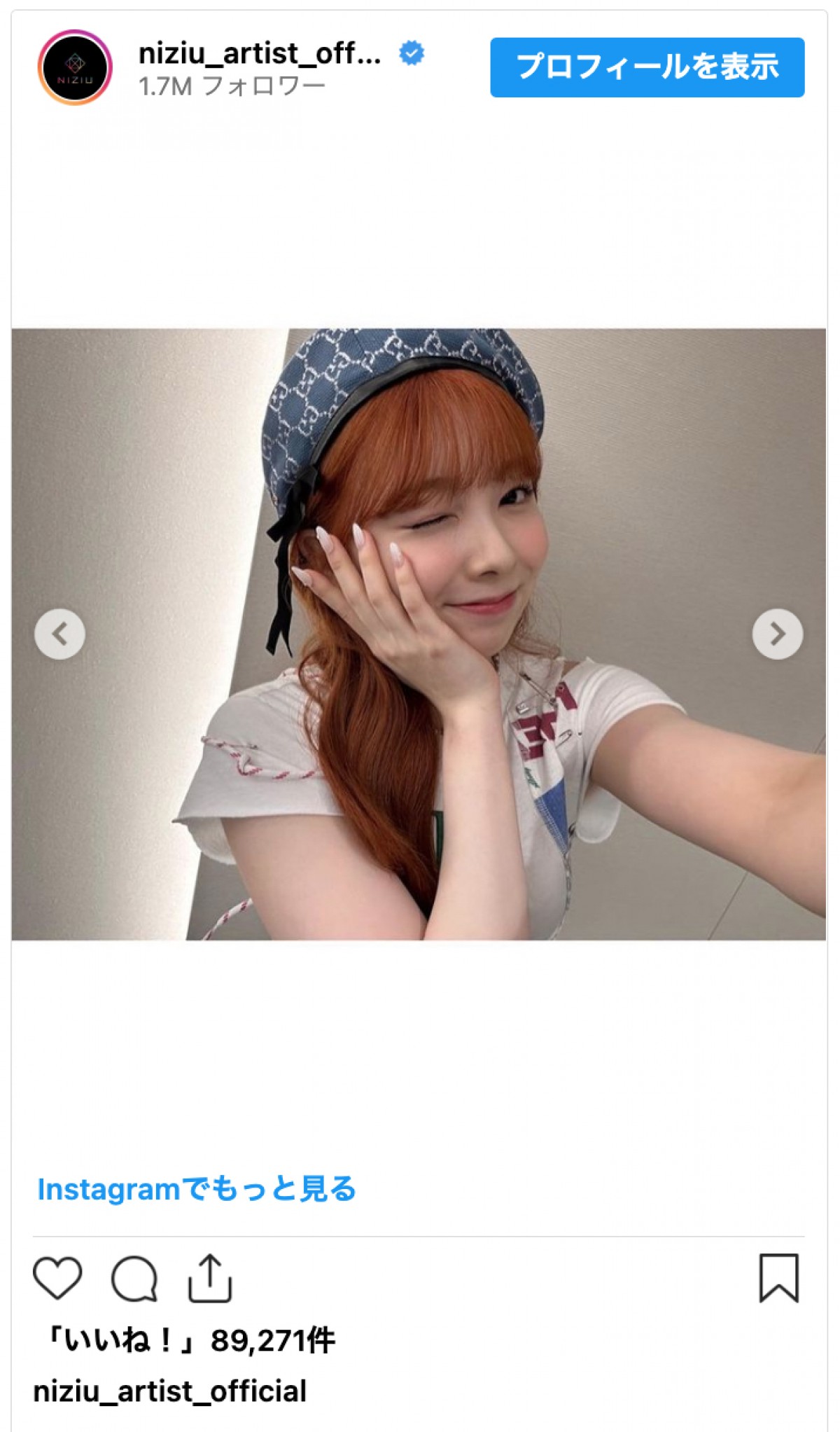Bookmark this post
This screenshot has height=1432, width=840.
778,1278
